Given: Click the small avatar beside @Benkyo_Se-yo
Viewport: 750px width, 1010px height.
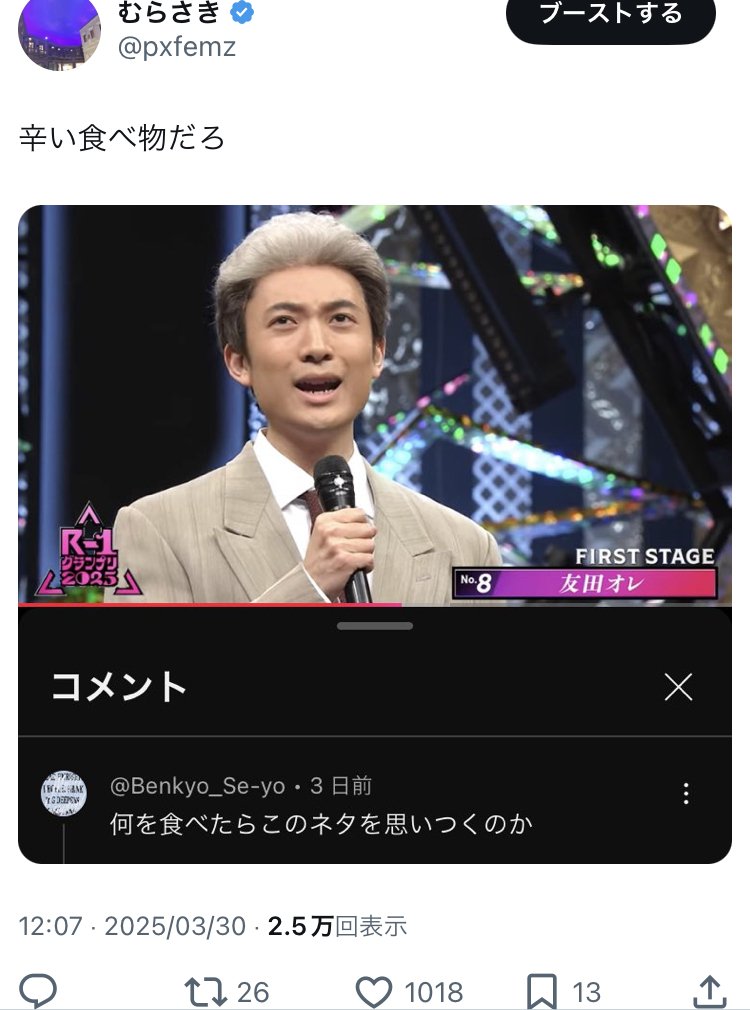Looking at the screenshot, I should click(62, 790).
